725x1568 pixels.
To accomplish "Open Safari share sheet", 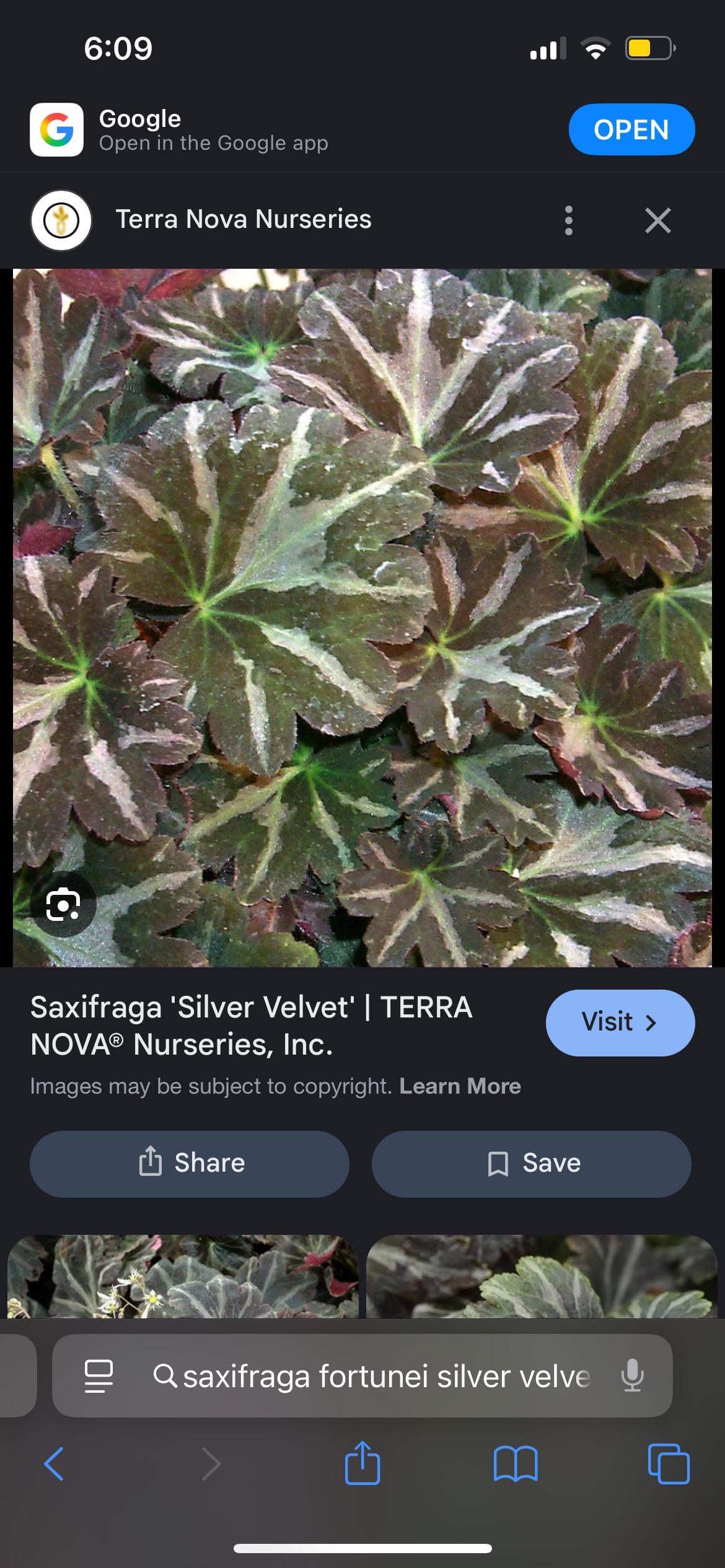I will tap(362, 1463).
